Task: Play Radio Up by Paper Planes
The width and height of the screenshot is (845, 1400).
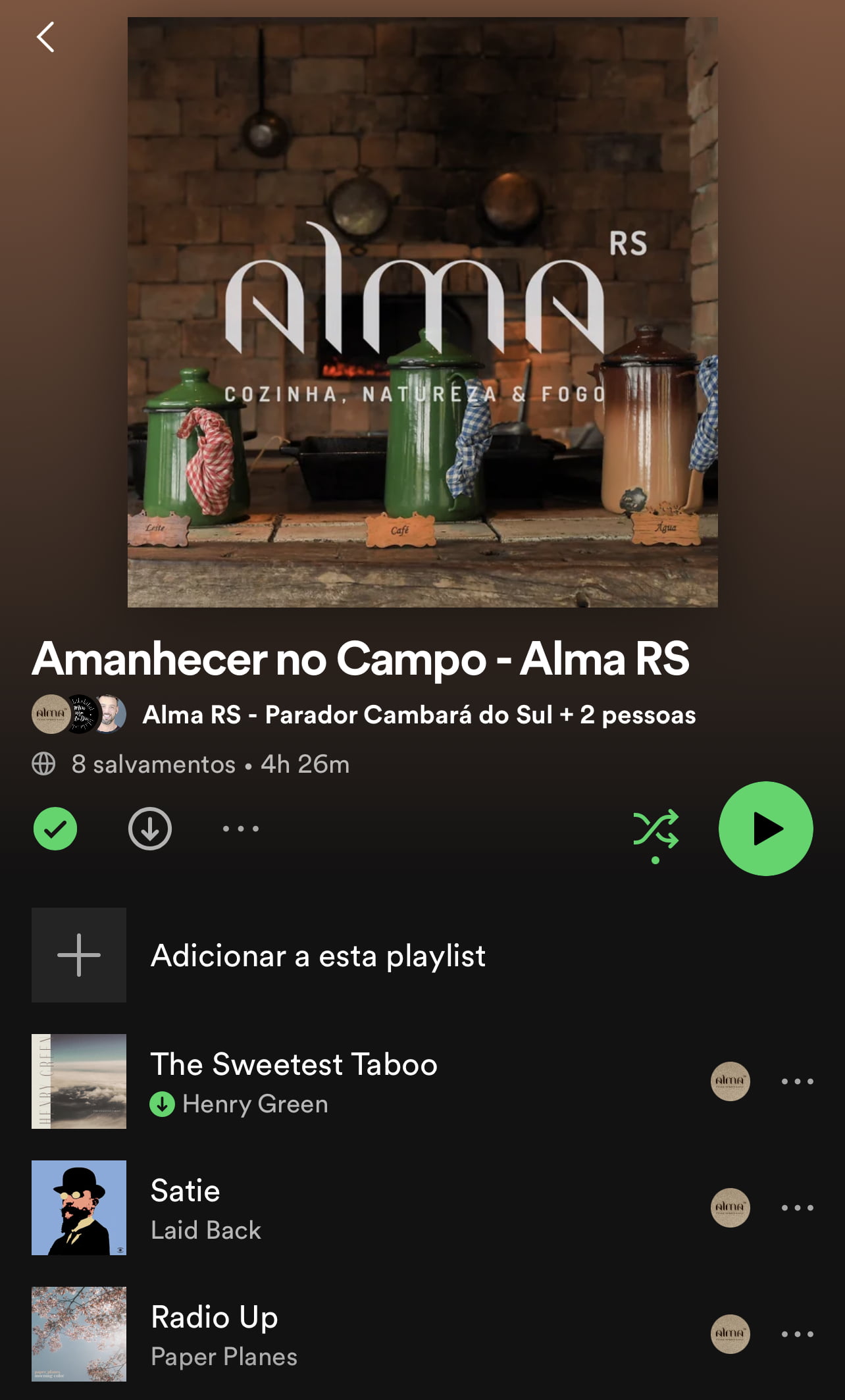Action: pyautogui.click(x=215, y=1318)
